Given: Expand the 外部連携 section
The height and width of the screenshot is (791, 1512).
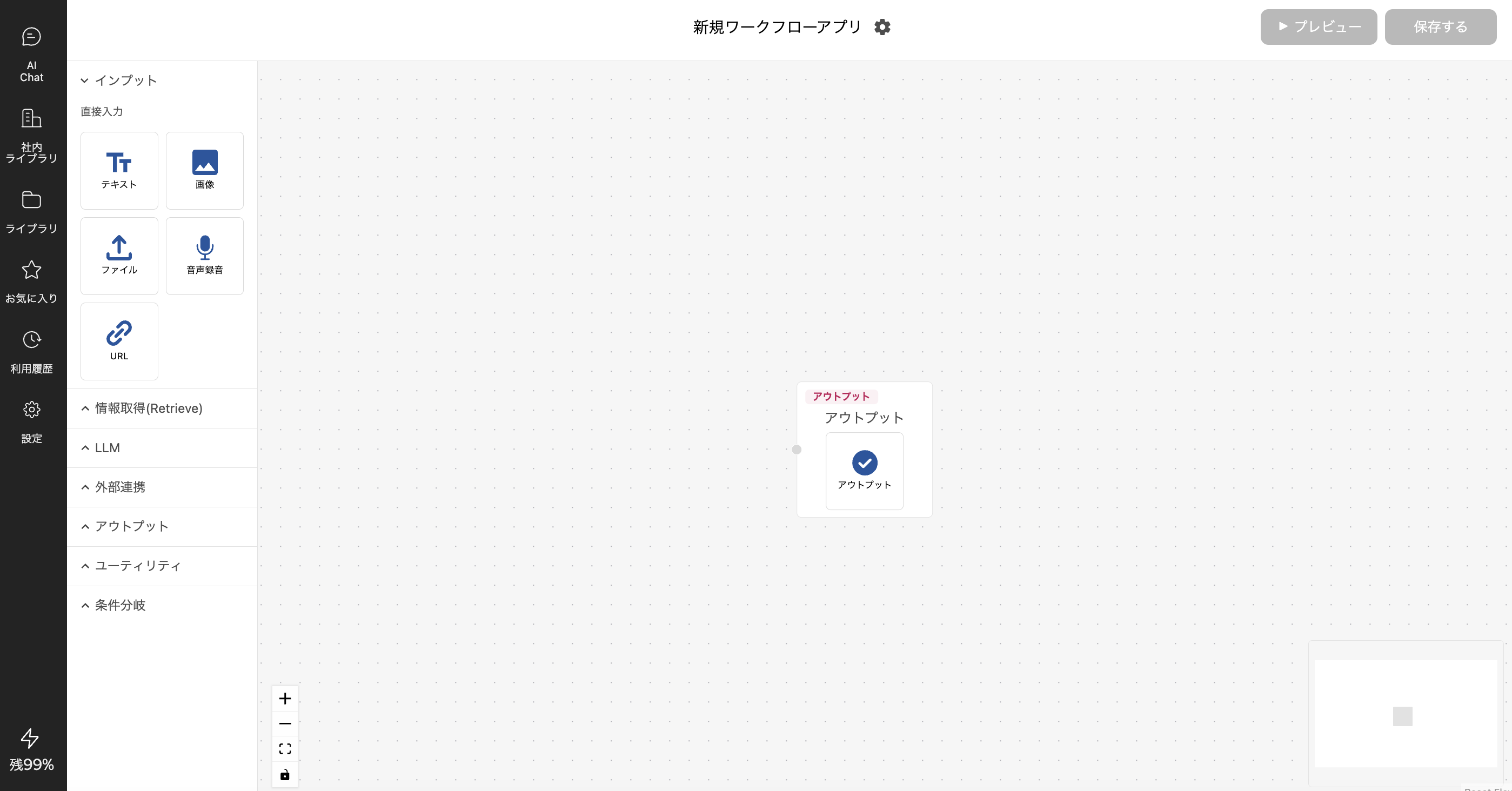Looking at the screenshot, I should (x=120, y=487).
